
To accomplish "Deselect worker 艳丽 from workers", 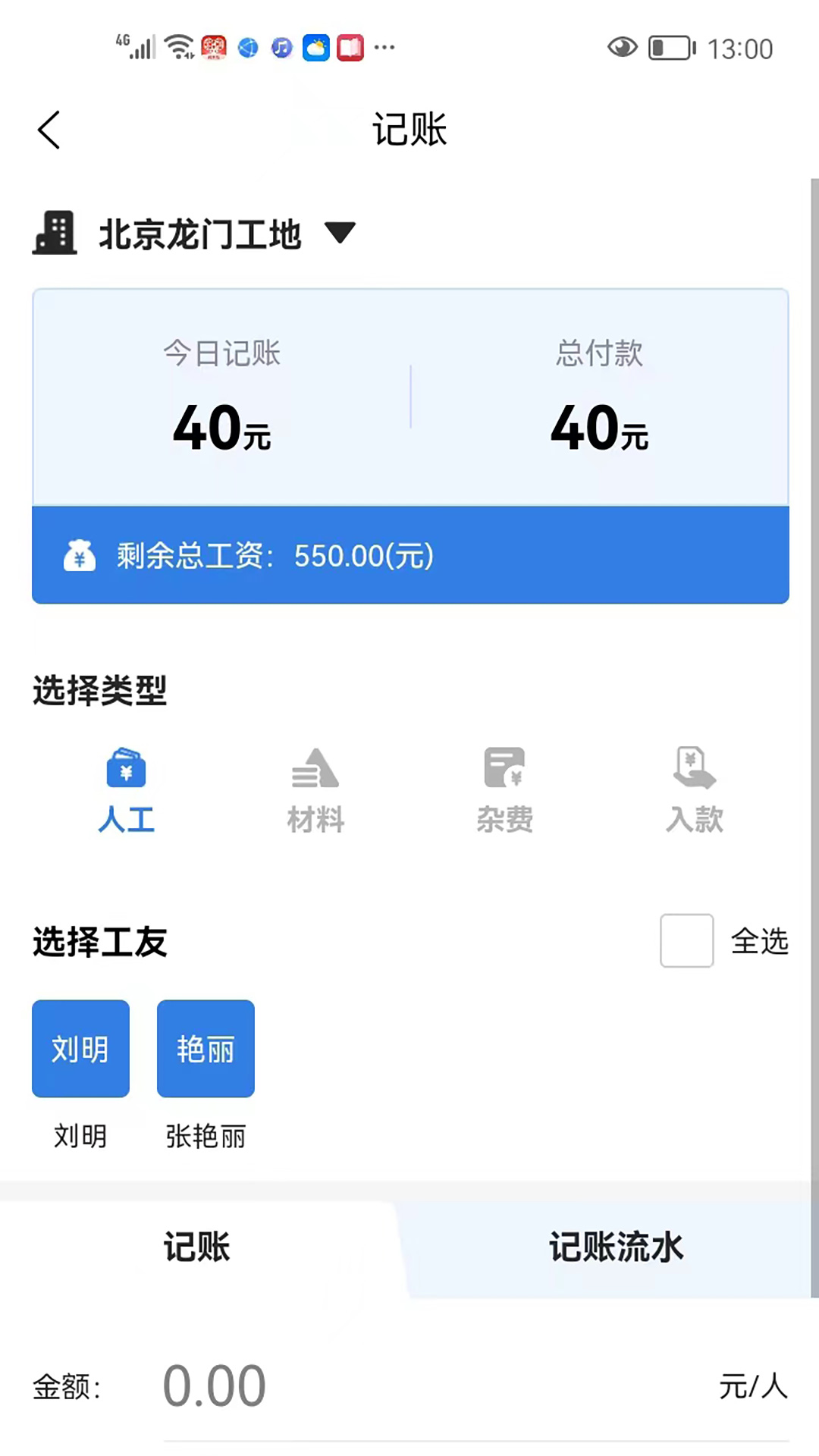I will 205,1049.
